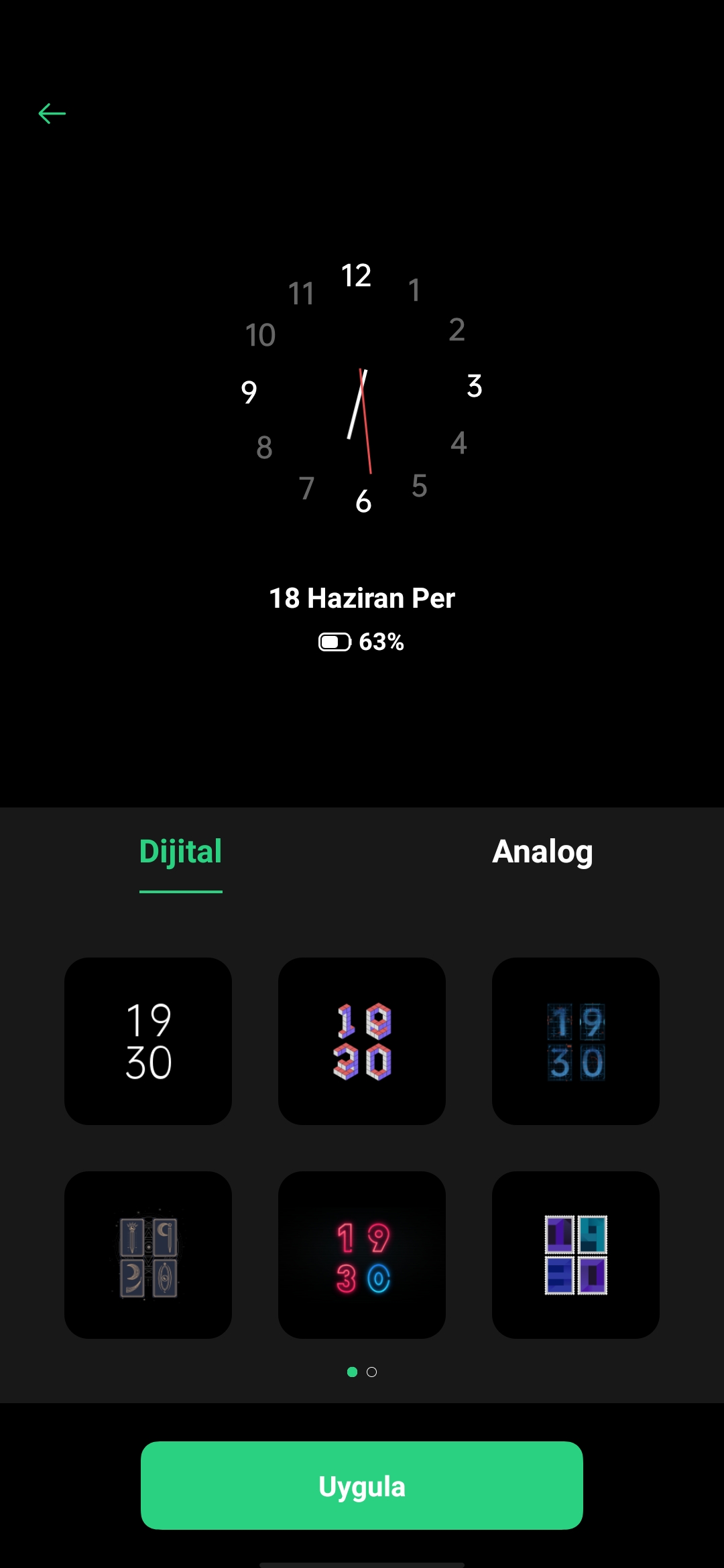The height and width of the screenshot is (1568, 724).
Task: Choose the 3D isometric block clock style
Action: tap(362, 1041)
